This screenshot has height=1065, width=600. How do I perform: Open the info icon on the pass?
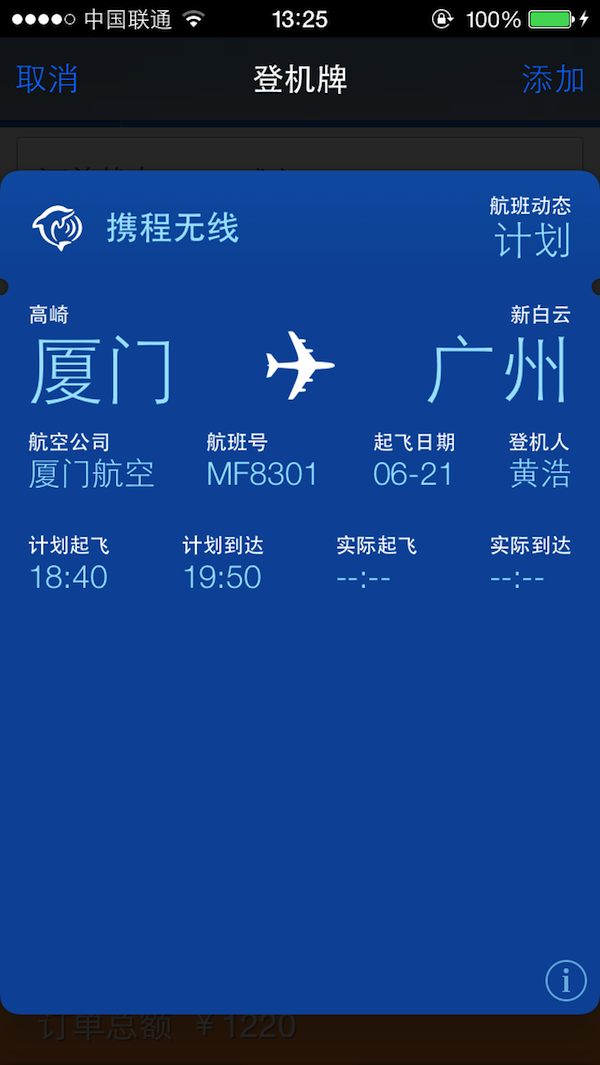point(565,979)
